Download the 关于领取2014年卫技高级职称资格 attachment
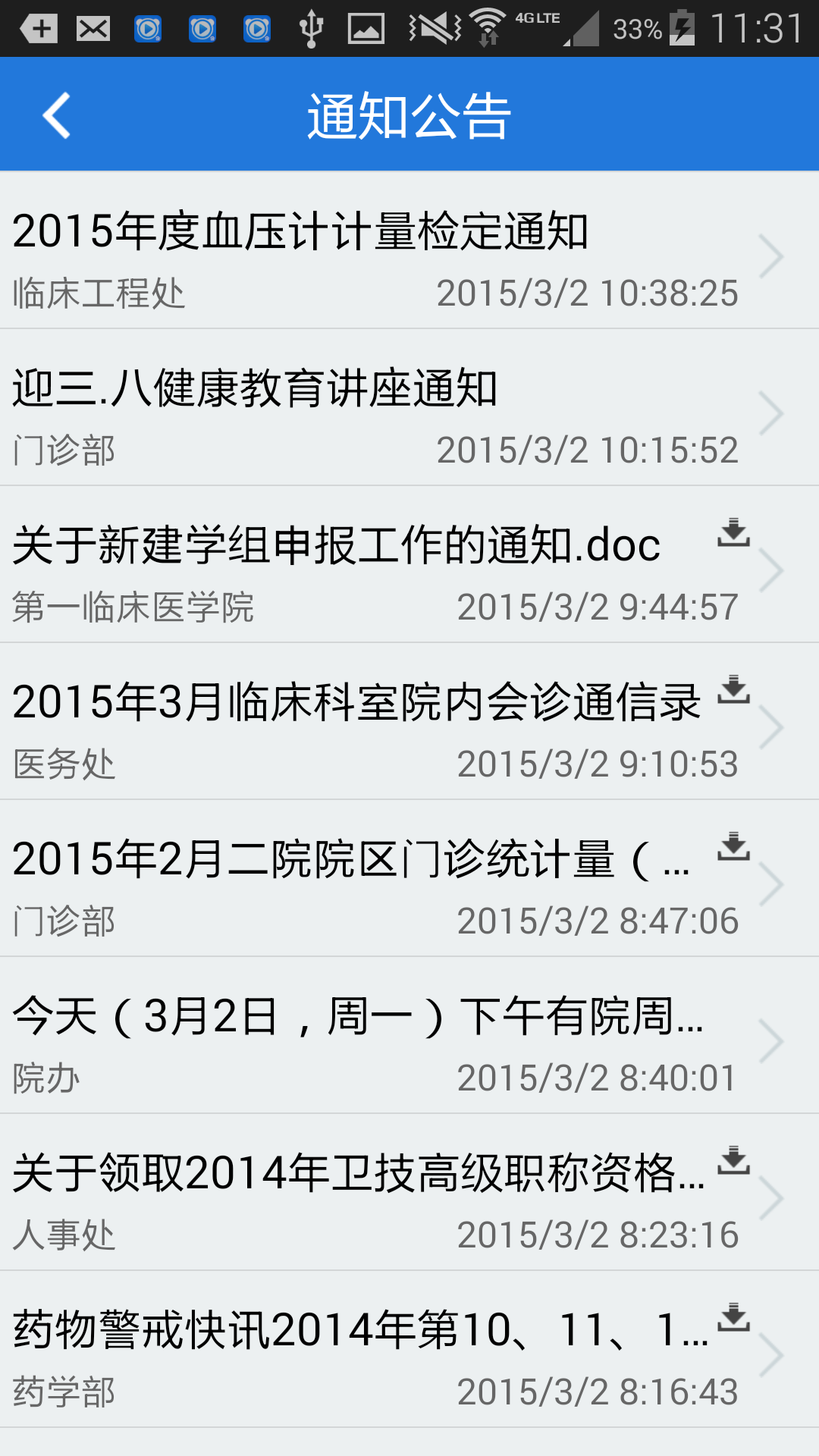The height and width of the screenshot is (1456, 819). click(733, 1161)
